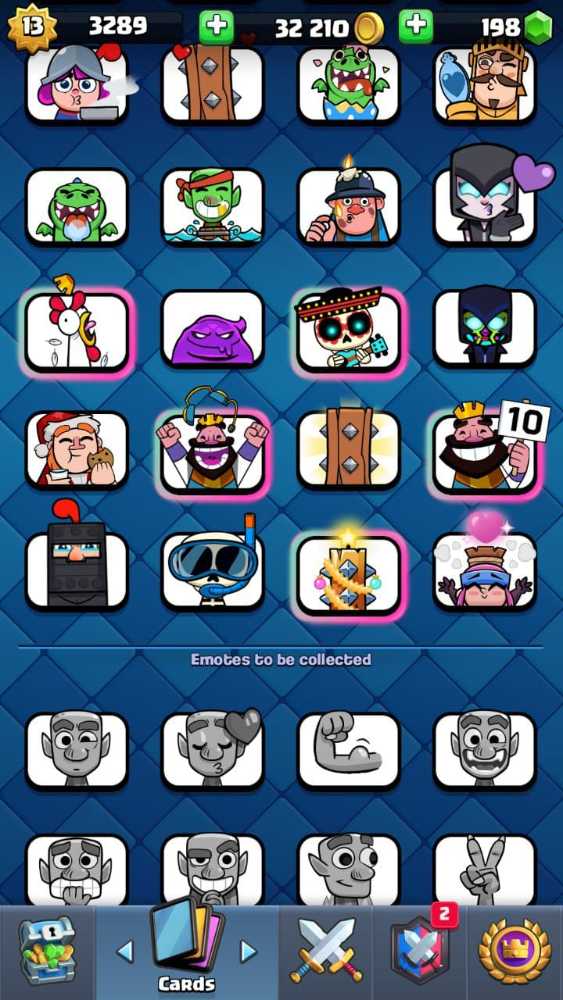Switch to the Battle crossed-swords tab

(x=326, y=952)
